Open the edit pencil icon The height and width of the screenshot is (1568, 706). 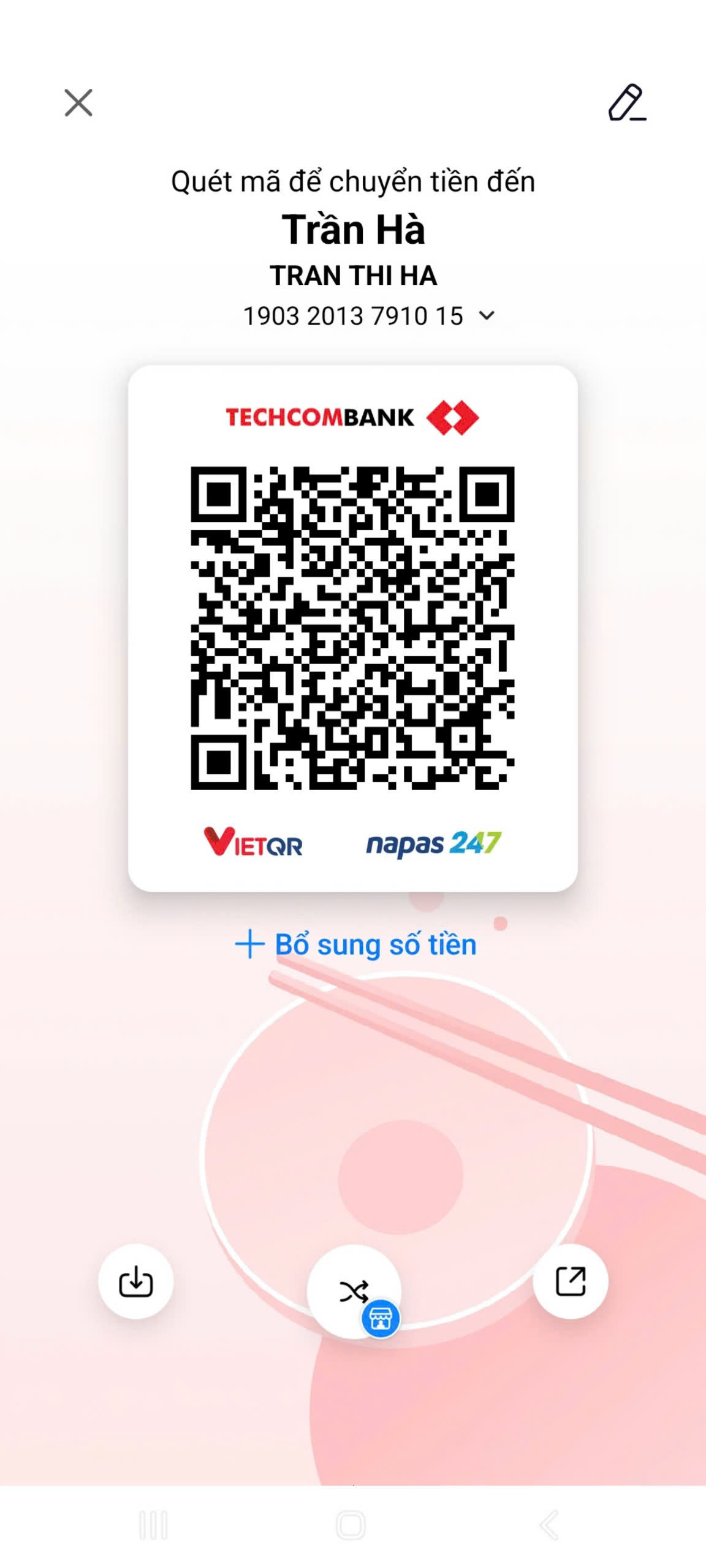(x=627, y=102)
